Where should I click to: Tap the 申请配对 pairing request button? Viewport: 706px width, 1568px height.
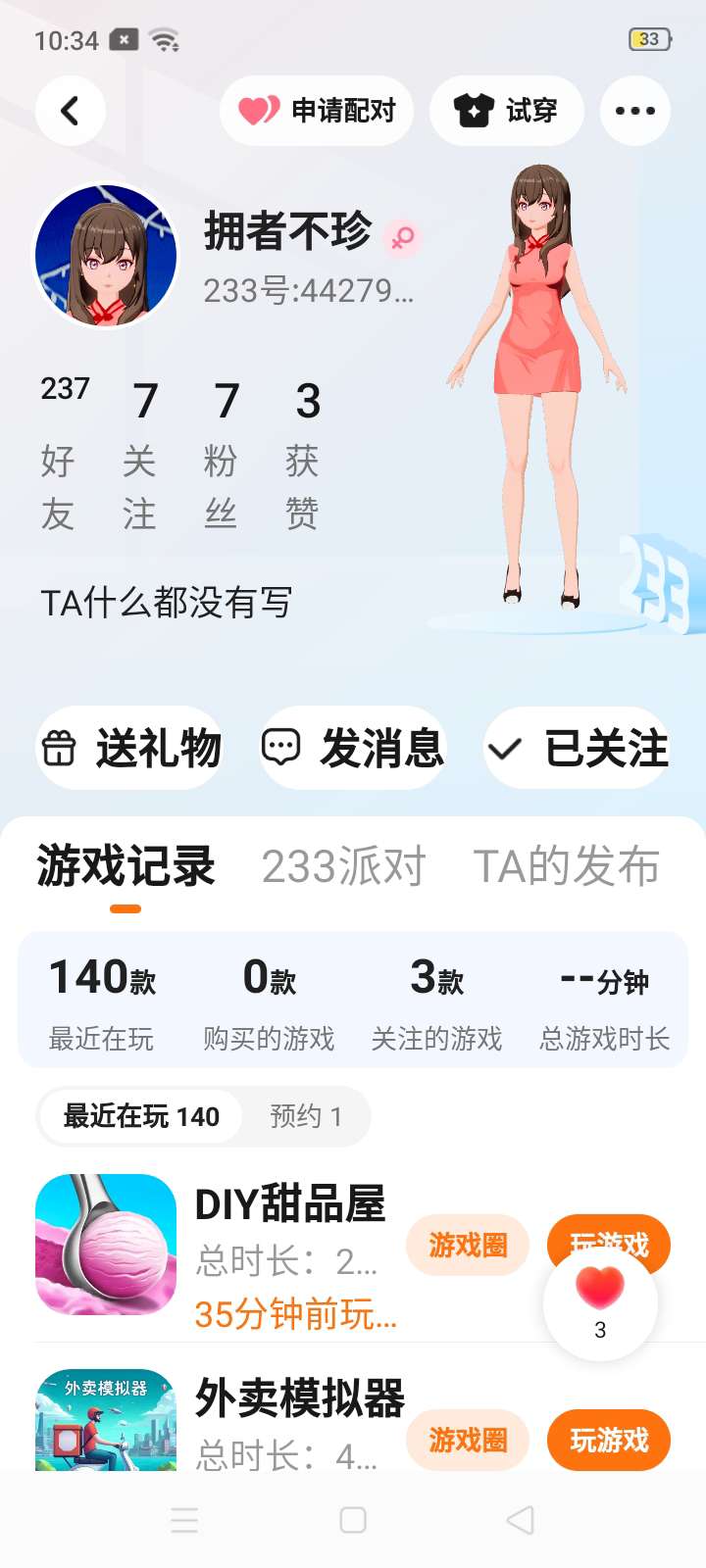pyautogui.click(x=317, y=111)
